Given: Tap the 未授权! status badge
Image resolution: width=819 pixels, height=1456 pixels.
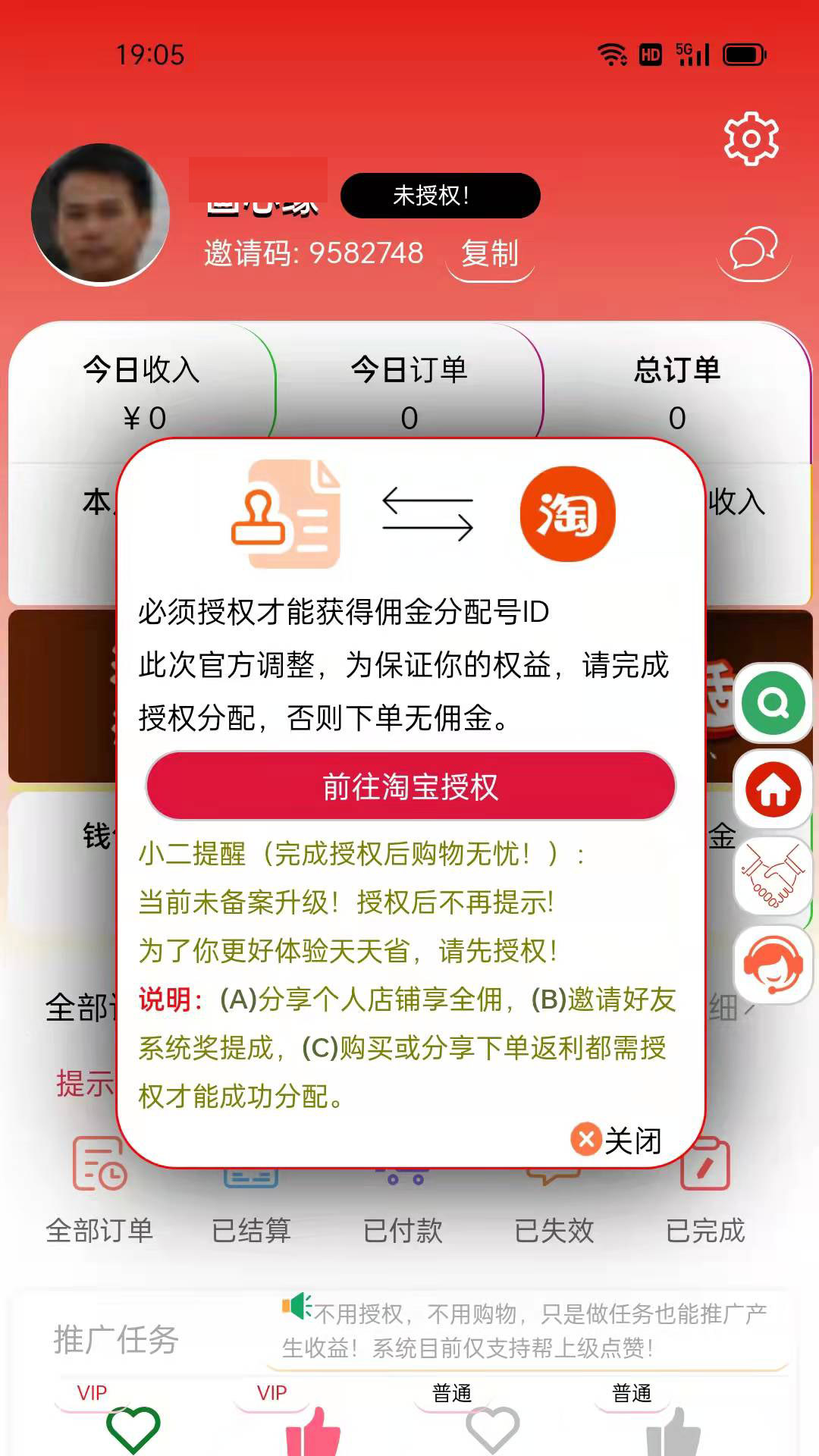Looking at the screenshot, I should click(440, 196).
